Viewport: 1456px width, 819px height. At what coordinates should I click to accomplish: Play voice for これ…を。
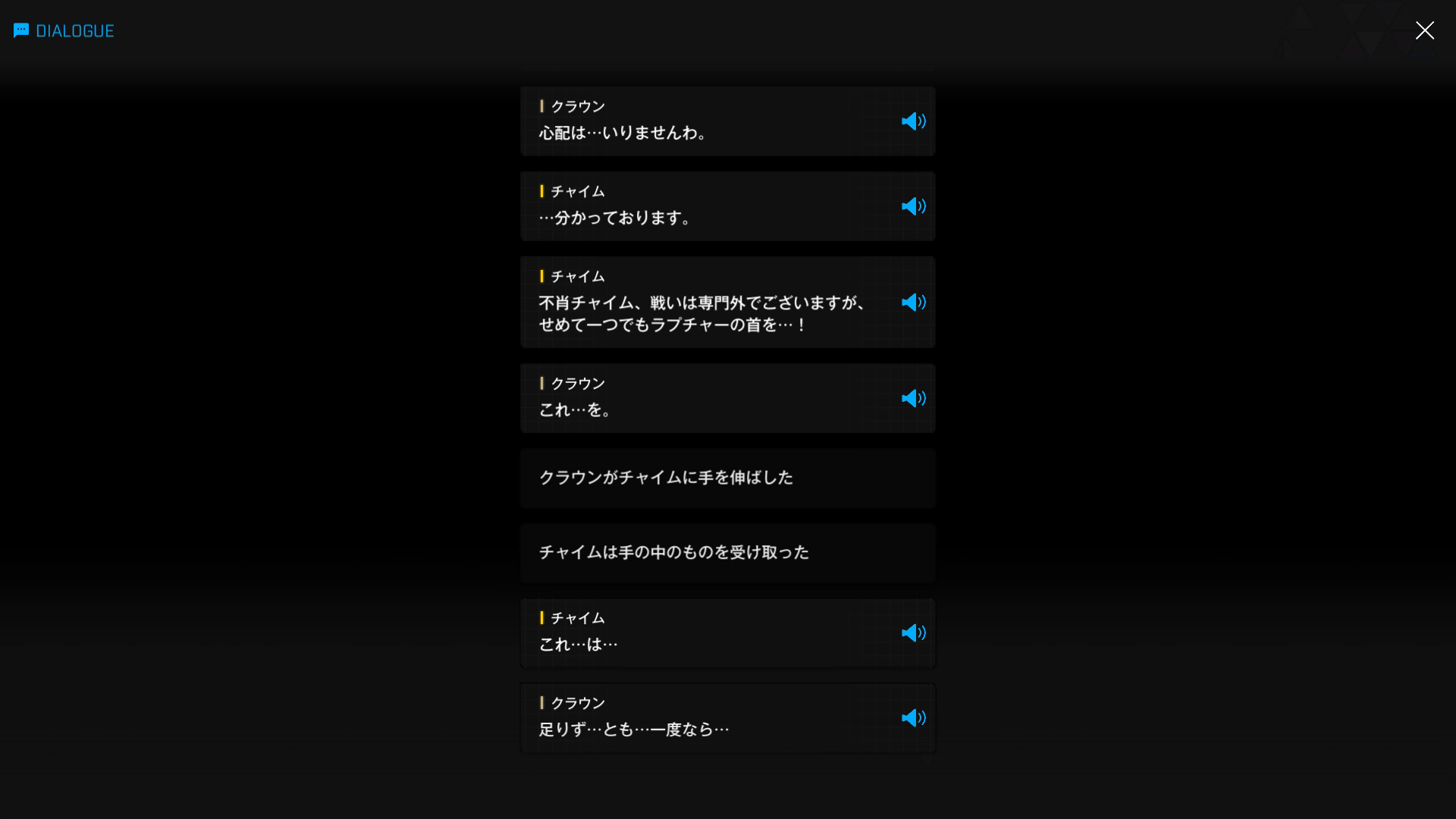[913, 399]
